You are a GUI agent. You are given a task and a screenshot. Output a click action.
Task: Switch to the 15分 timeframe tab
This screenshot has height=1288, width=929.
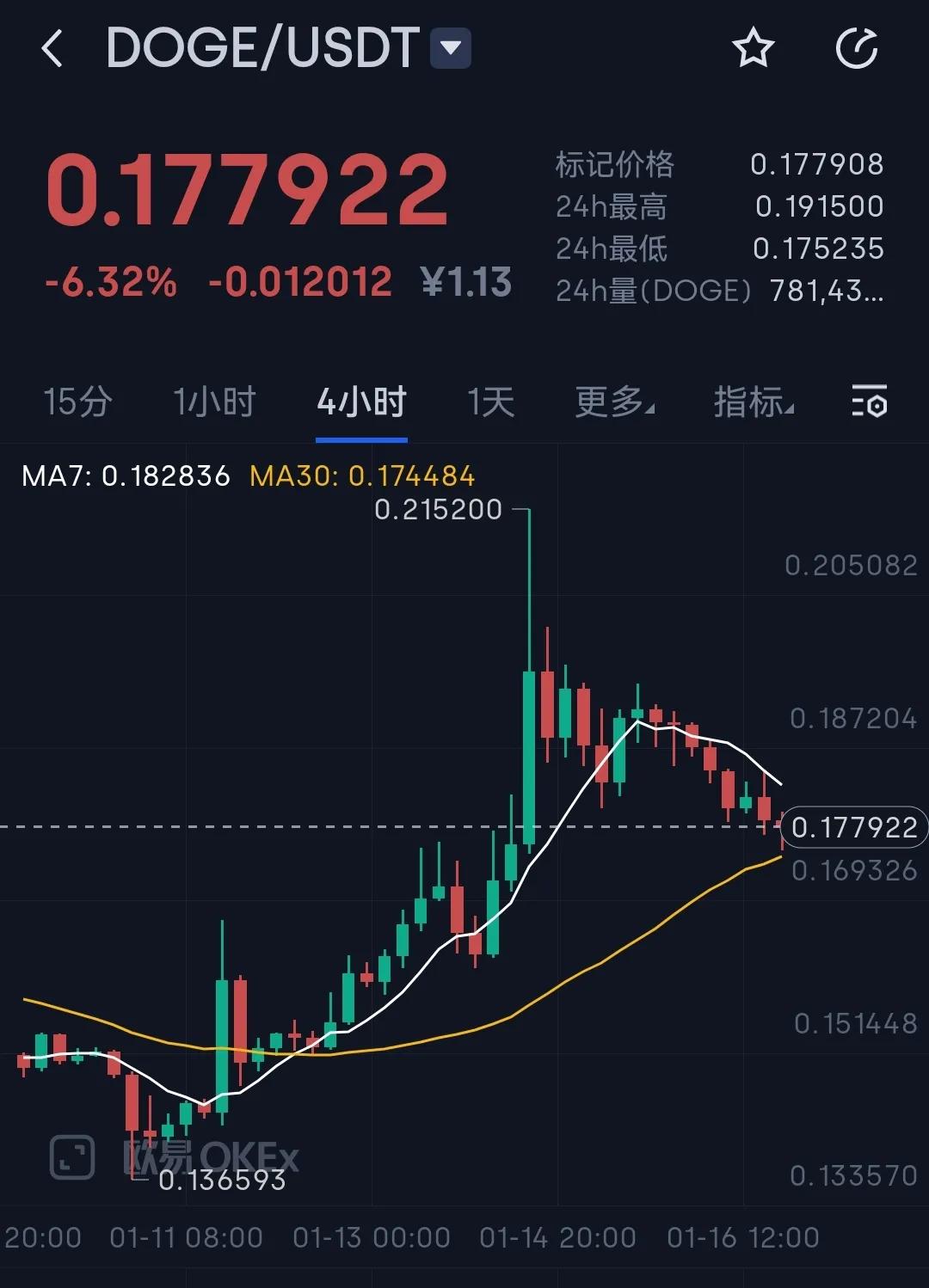(75, 402)
